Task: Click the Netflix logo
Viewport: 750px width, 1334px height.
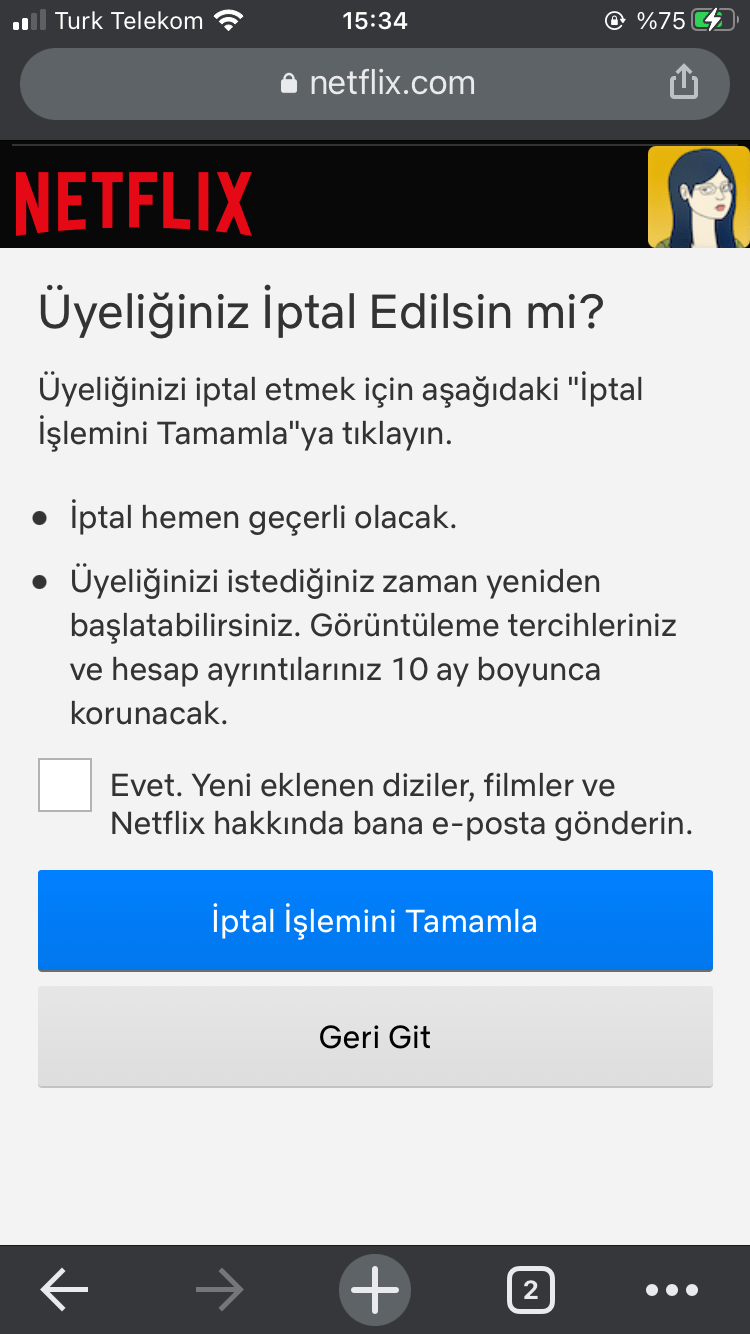Action: (x=132, y=200)
